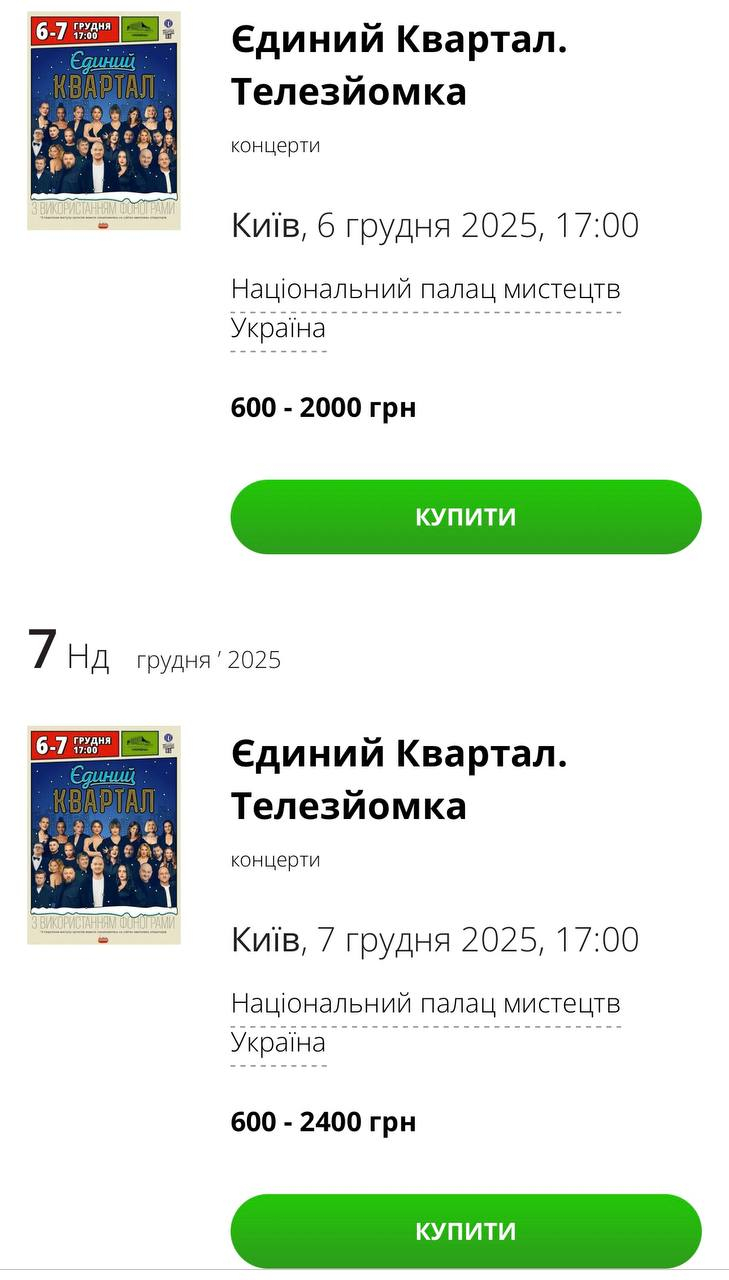The height and width of the screenshot is (1280, 729).
Task: Buy tickets for the 6 грудня show
Action: pos(466,517)
